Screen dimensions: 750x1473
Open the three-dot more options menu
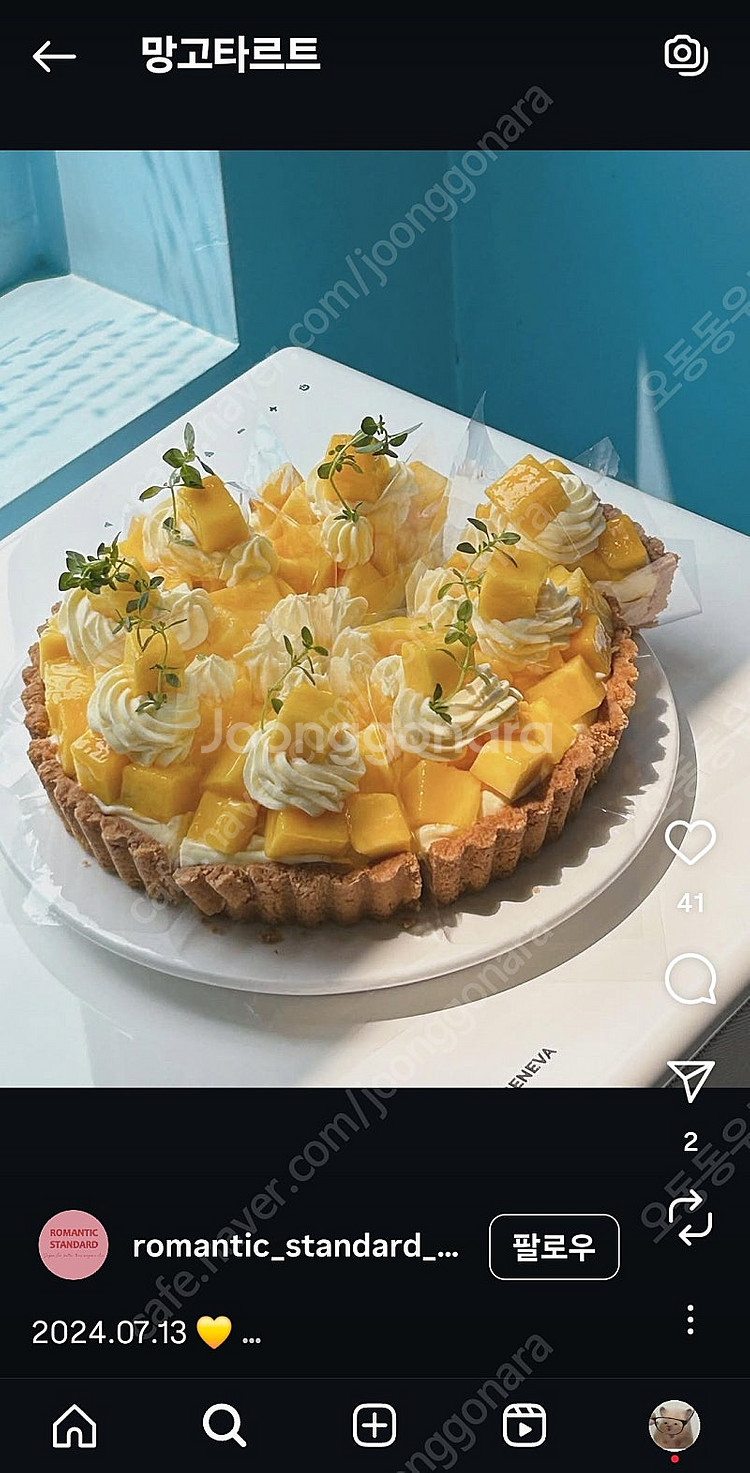[x=690, y=1320]
